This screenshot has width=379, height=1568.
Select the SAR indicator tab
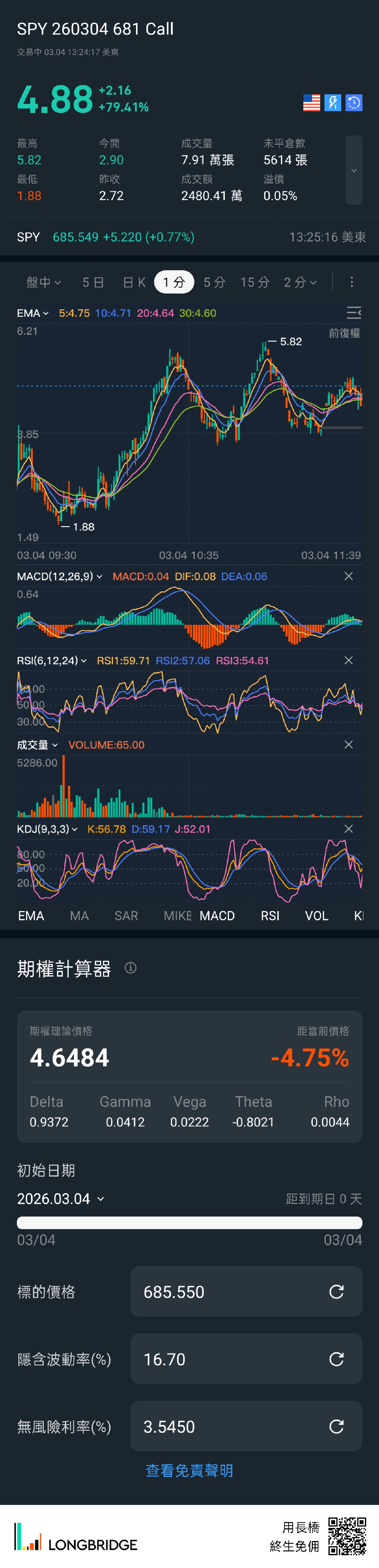coord(126,915)
